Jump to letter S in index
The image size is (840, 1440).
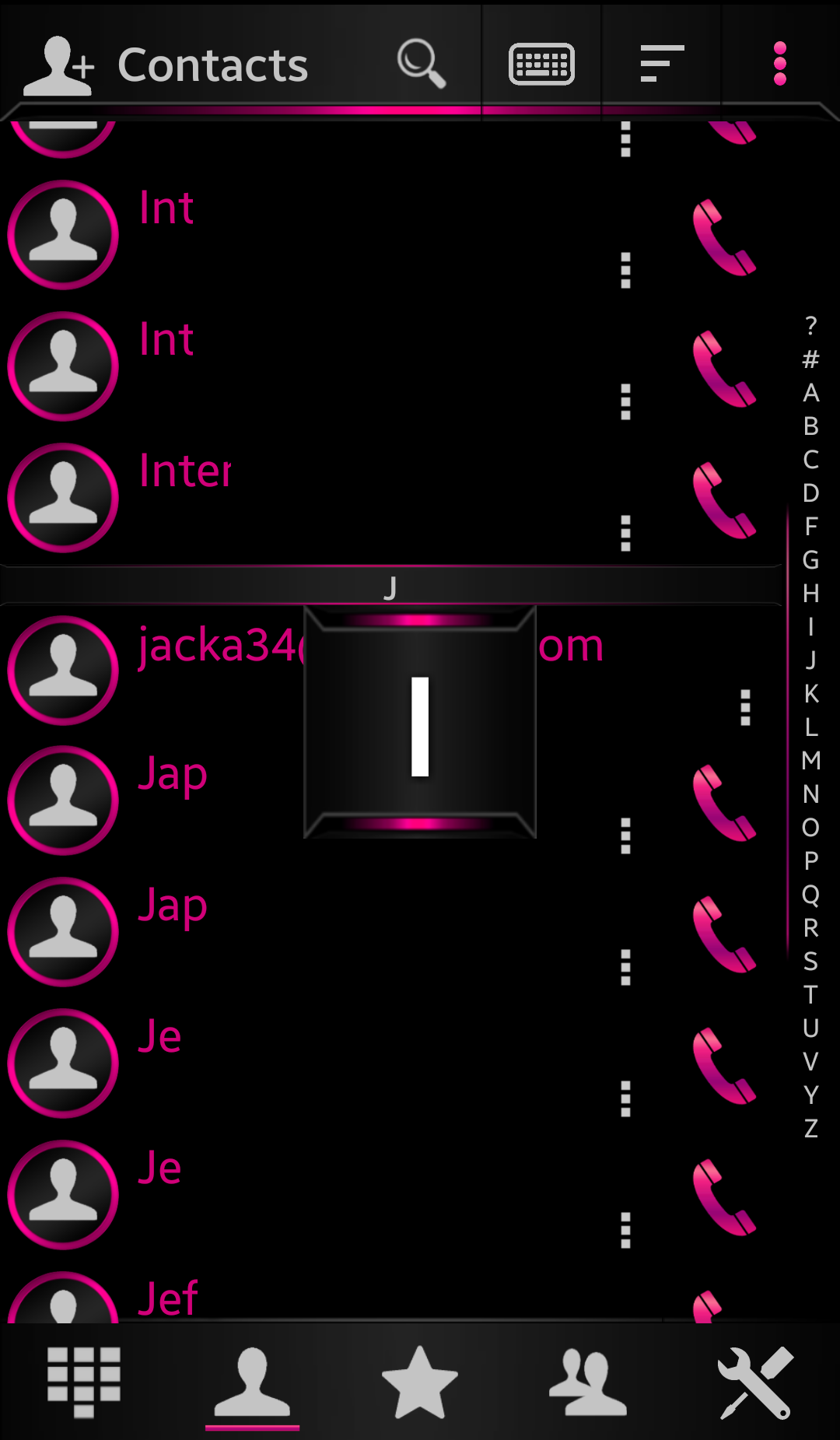[810, 962]
